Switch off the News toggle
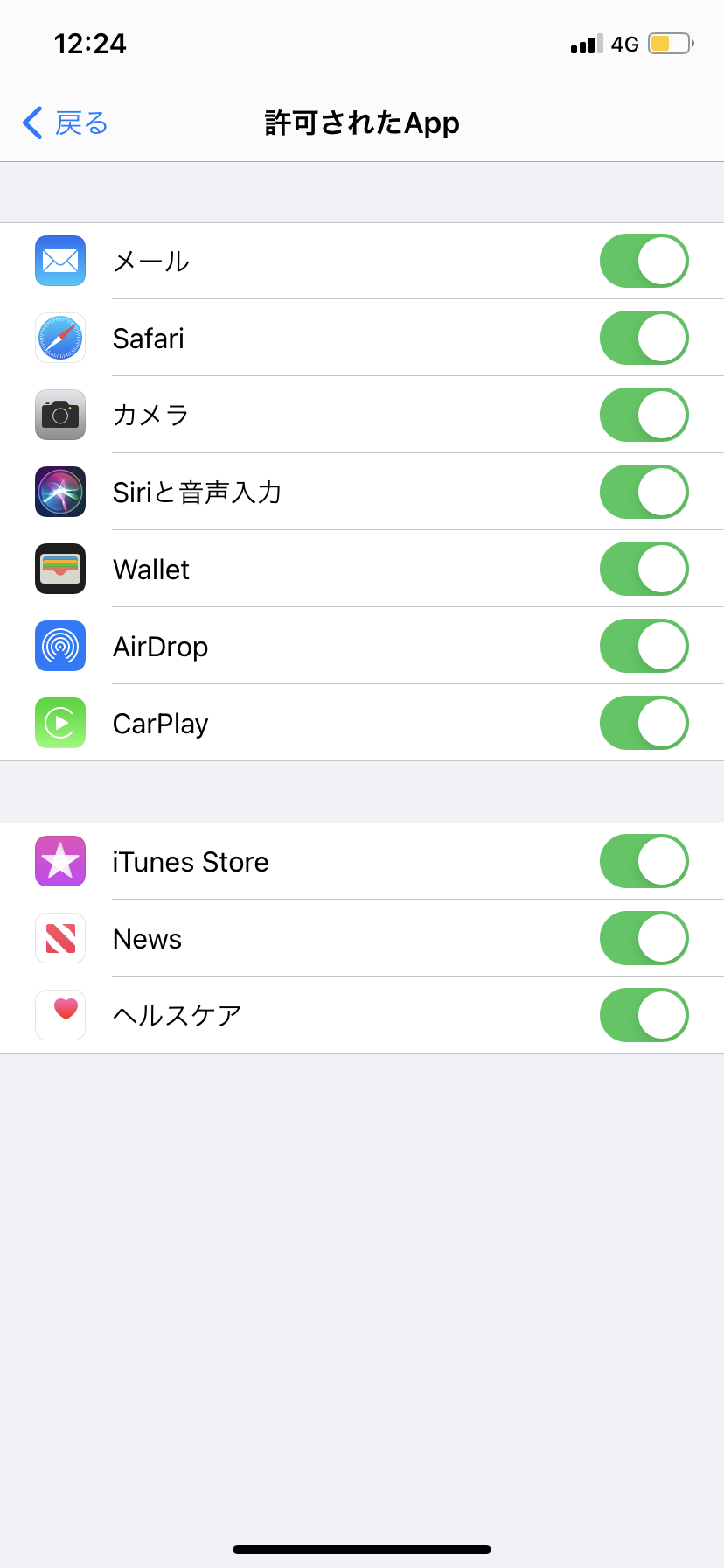Screen dimensions: 724x1568 click(644, 938)
